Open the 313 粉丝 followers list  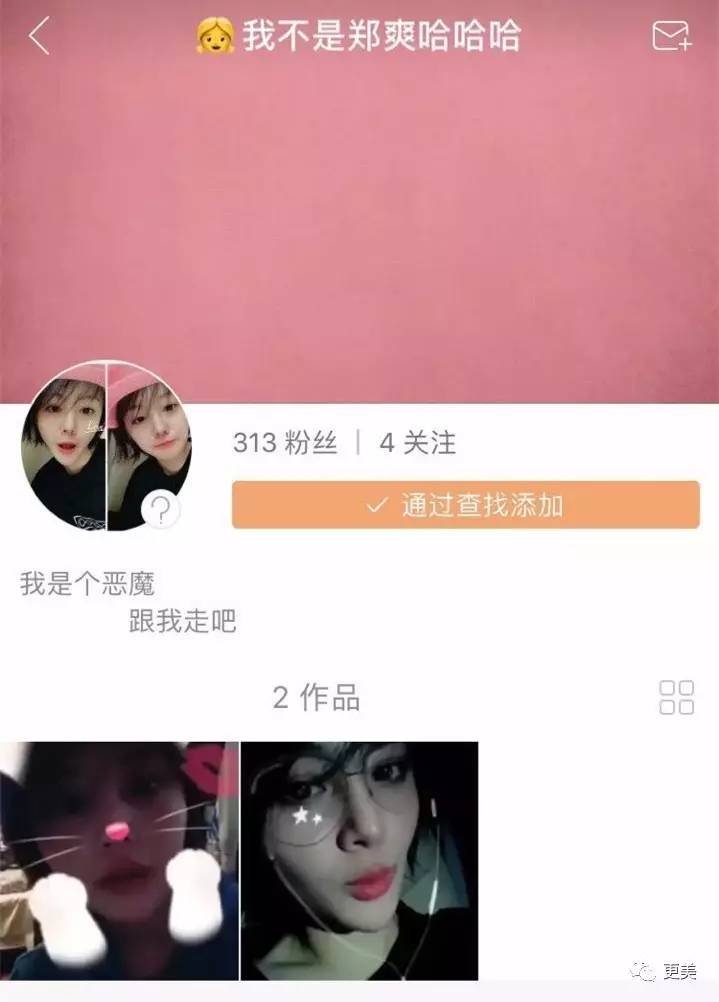[x=285, y=443]
